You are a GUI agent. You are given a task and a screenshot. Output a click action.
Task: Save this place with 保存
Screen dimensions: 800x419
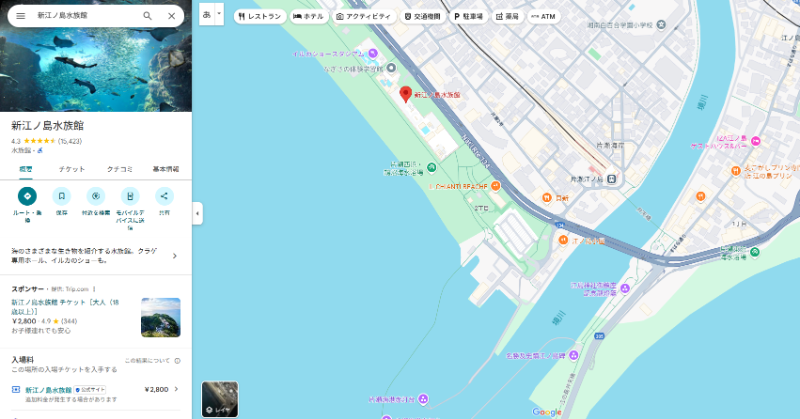[x=62, y=196]
